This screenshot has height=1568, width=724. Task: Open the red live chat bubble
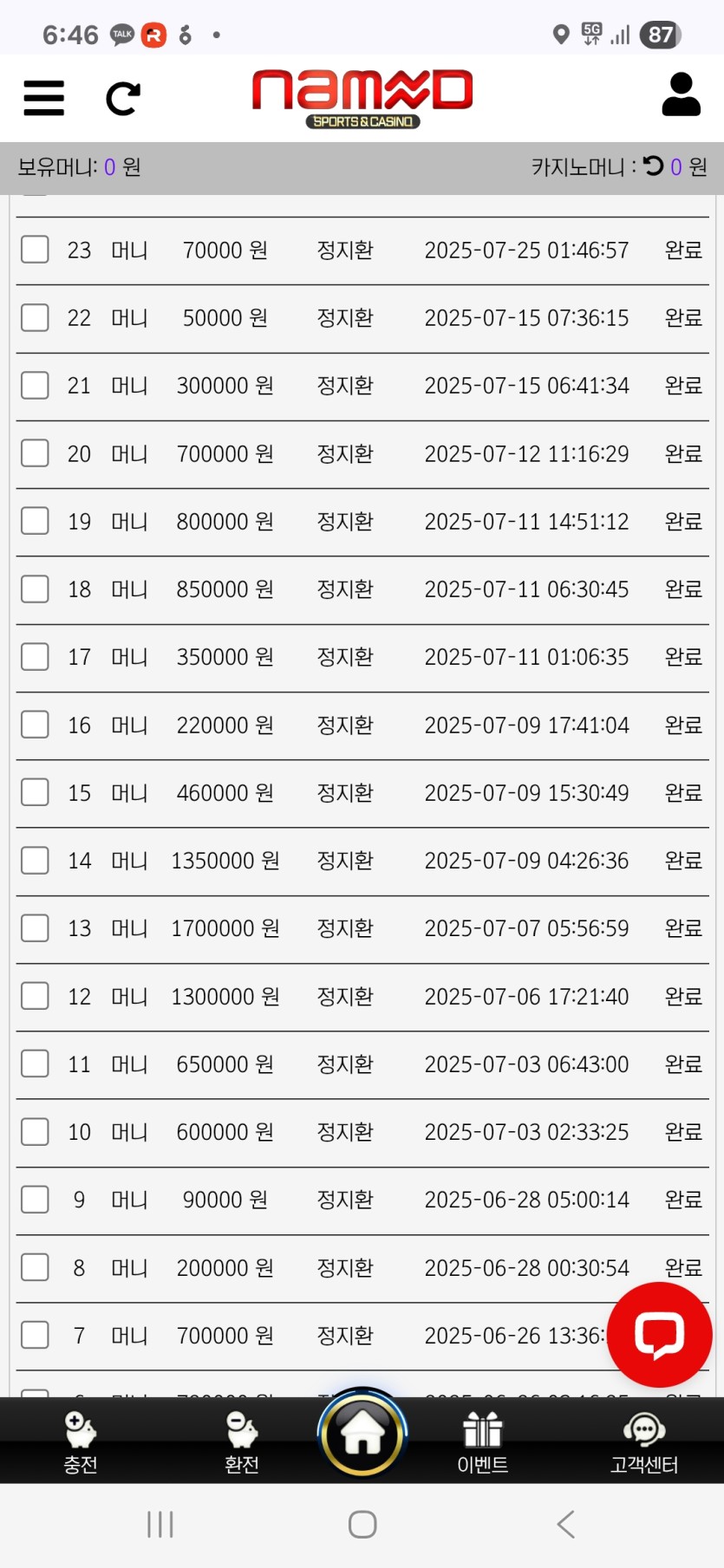[x=660, y=1335]
